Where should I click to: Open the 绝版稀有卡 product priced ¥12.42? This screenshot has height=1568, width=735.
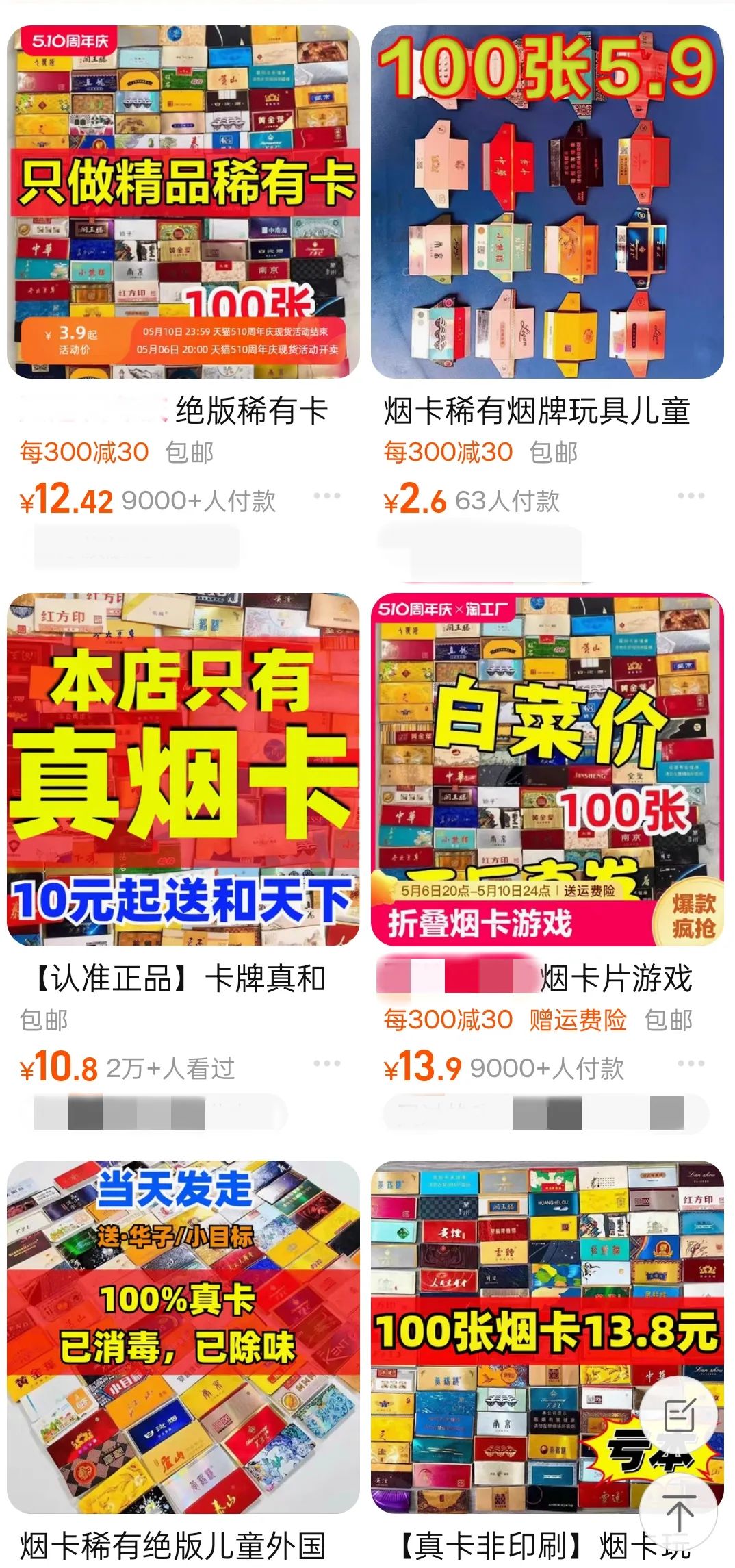coord(183,203)
